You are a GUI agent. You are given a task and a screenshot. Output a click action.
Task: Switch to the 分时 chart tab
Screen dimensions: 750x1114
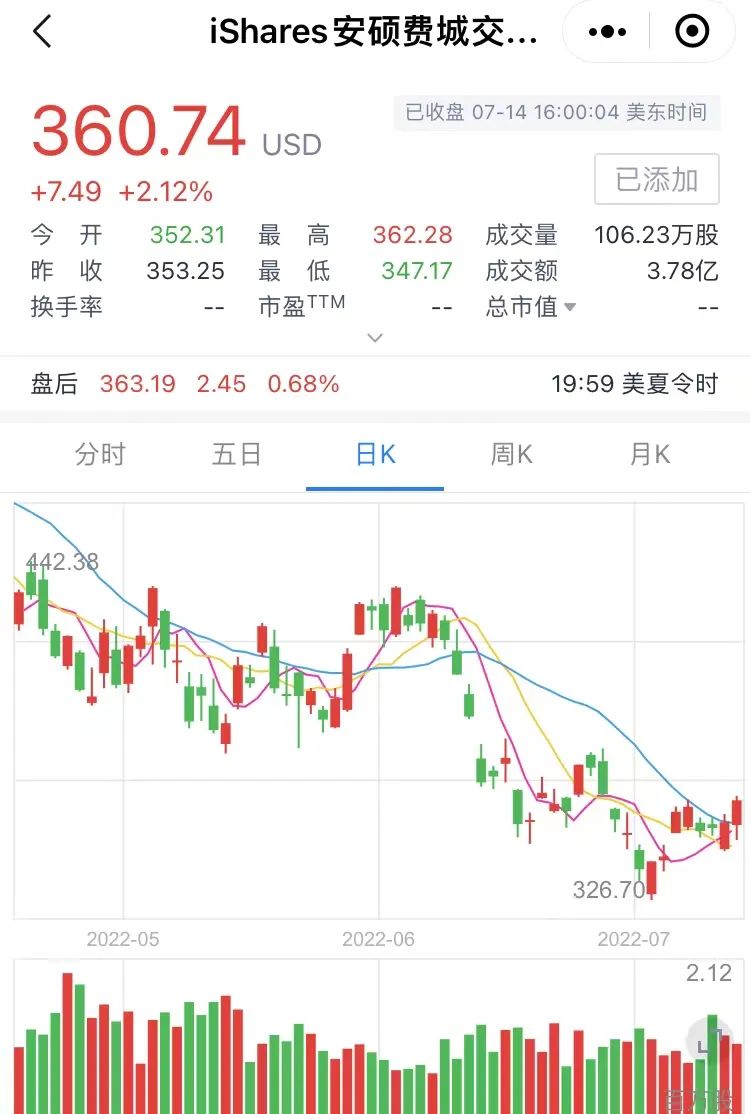click(x=100, y=454)
